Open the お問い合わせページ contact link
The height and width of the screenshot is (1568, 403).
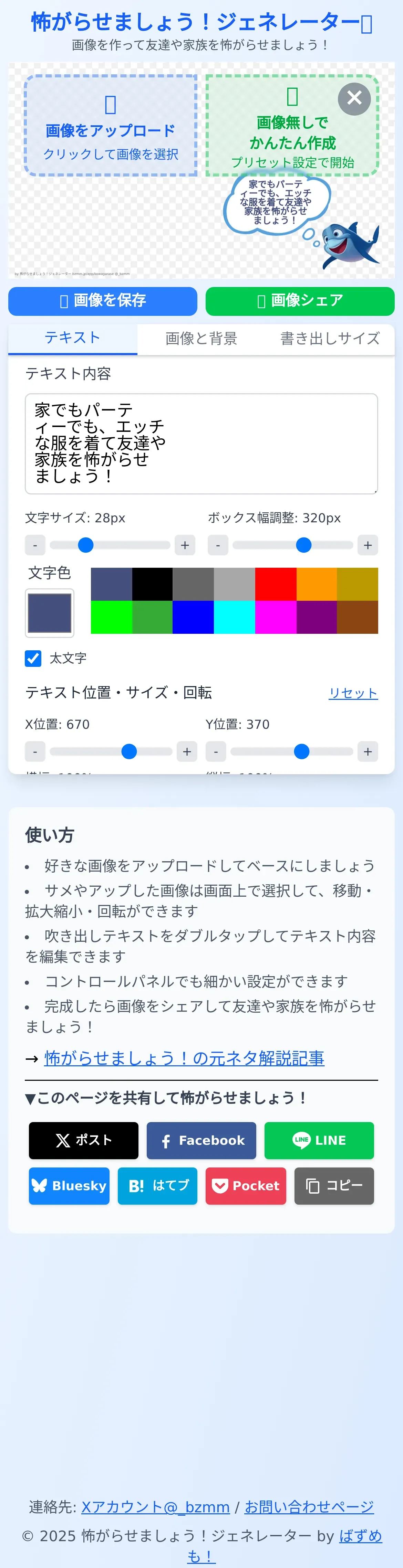[309, 1506]
